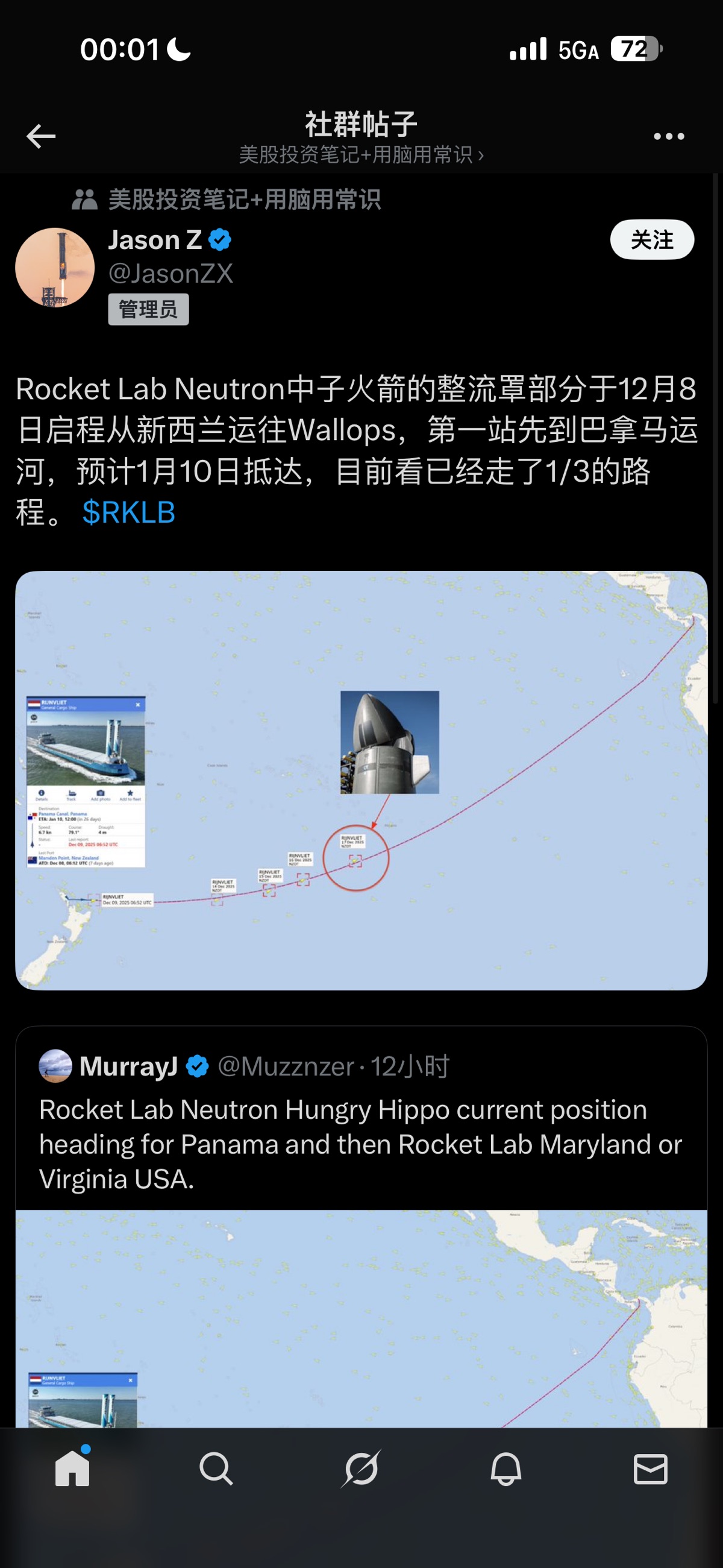View the ship route map image in Jason's post
Viewport: 723px width, 1568px height.
[x=361, y=780]
